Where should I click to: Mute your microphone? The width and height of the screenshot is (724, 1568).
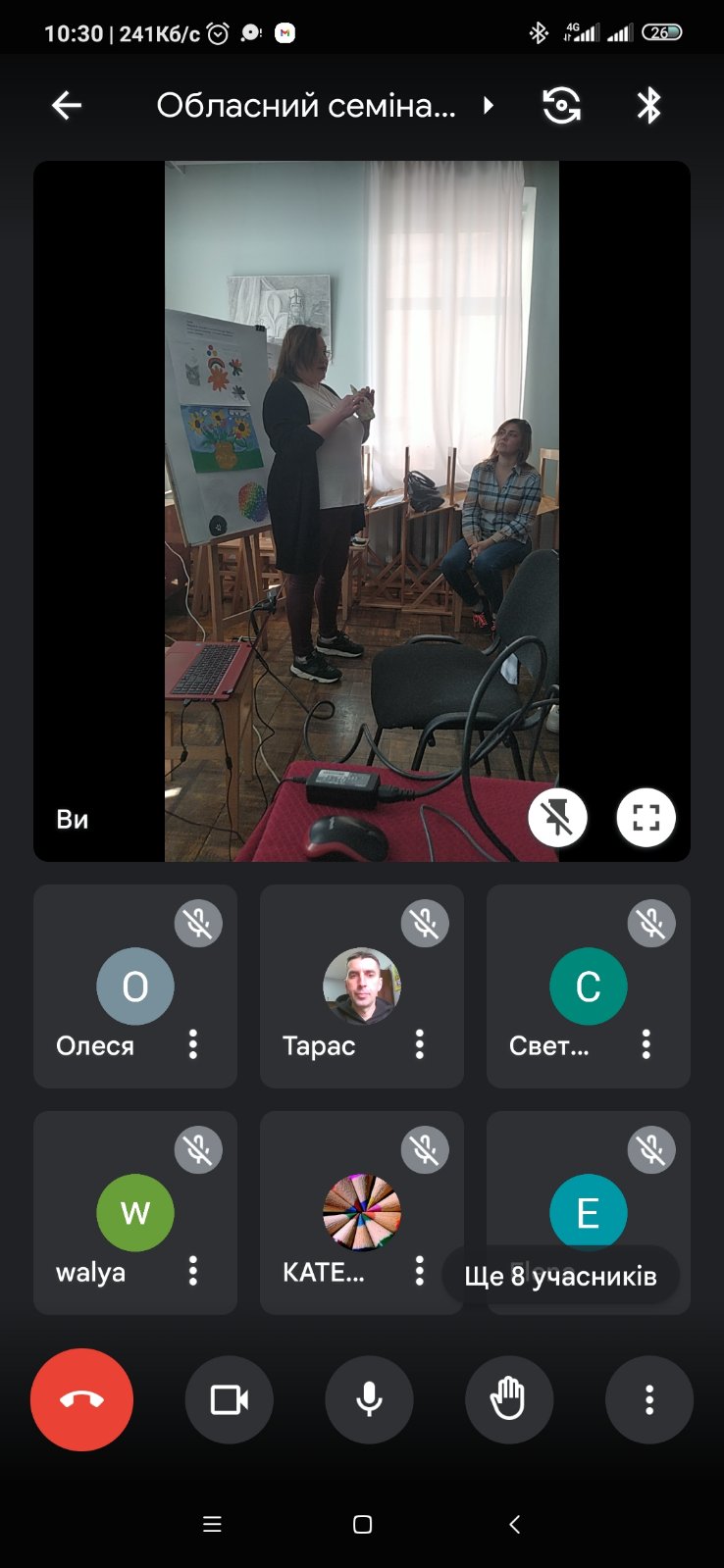tap(369, 1399)
